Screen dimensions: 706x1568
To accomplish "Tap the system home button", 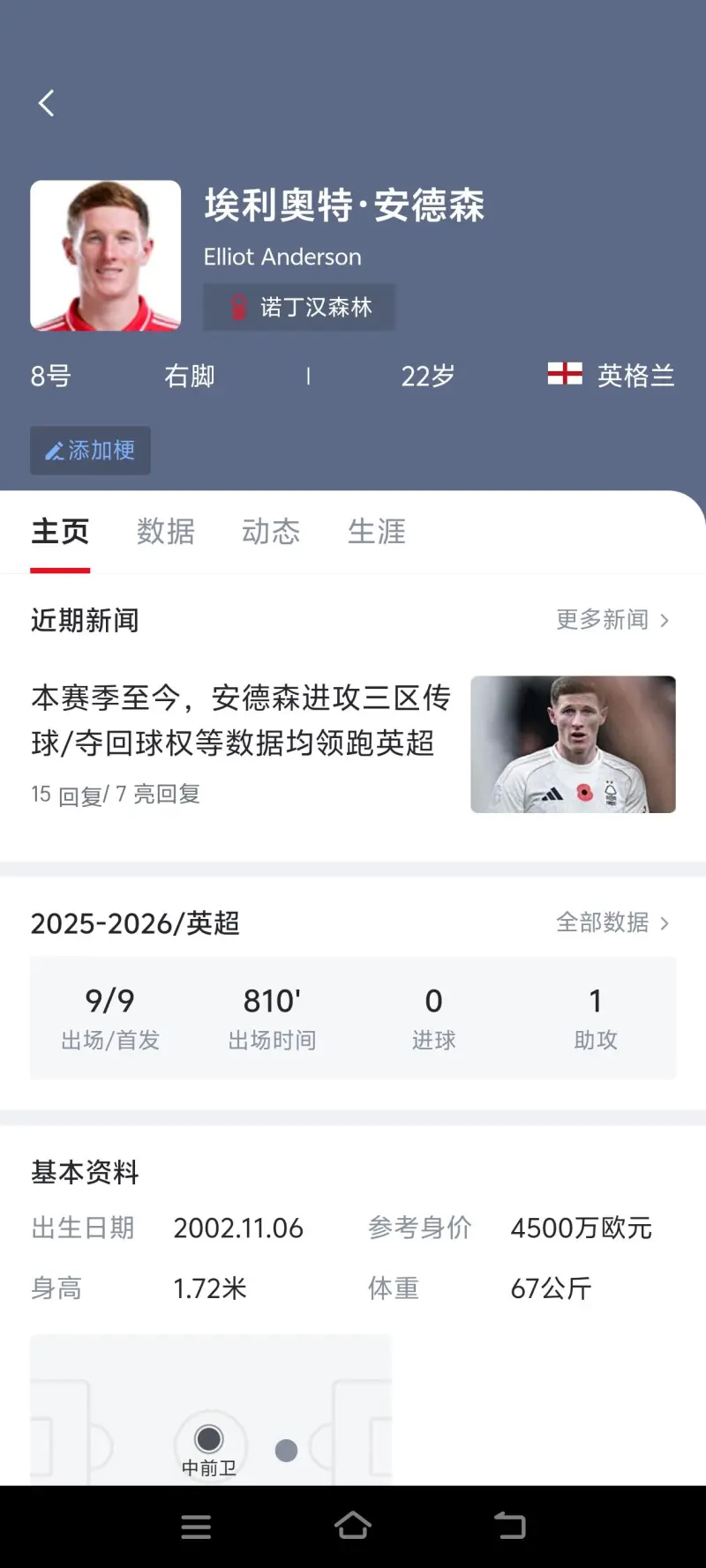I will pos(353,1526).
